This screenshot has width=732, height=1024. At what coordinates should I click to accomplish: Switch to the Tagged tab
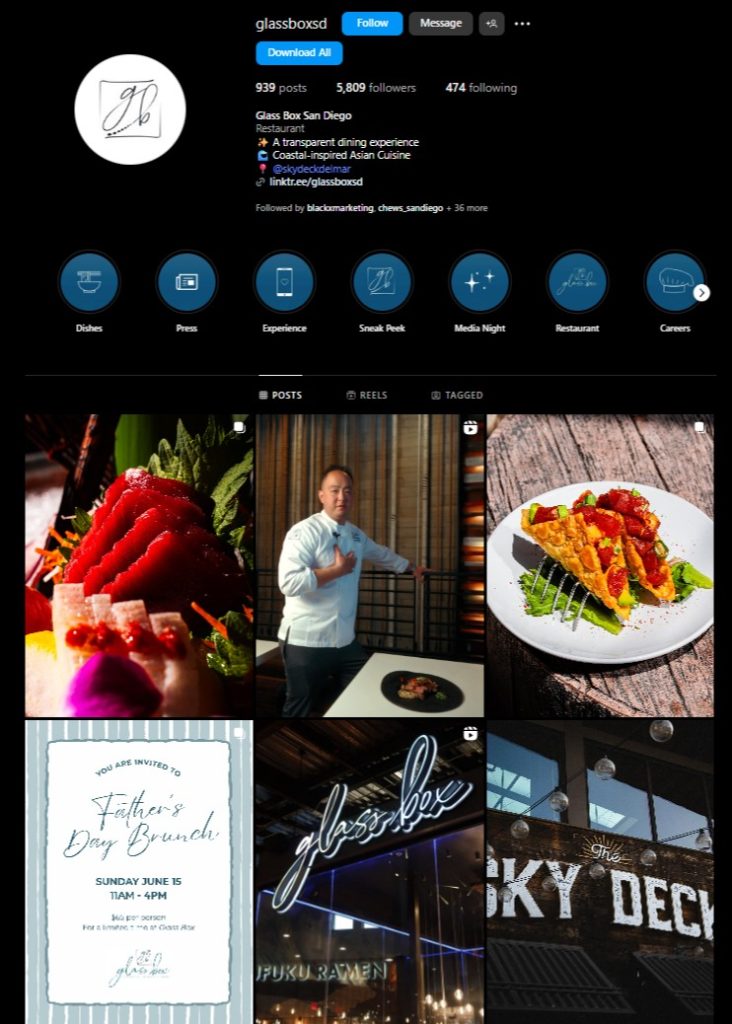coord(457,395)
